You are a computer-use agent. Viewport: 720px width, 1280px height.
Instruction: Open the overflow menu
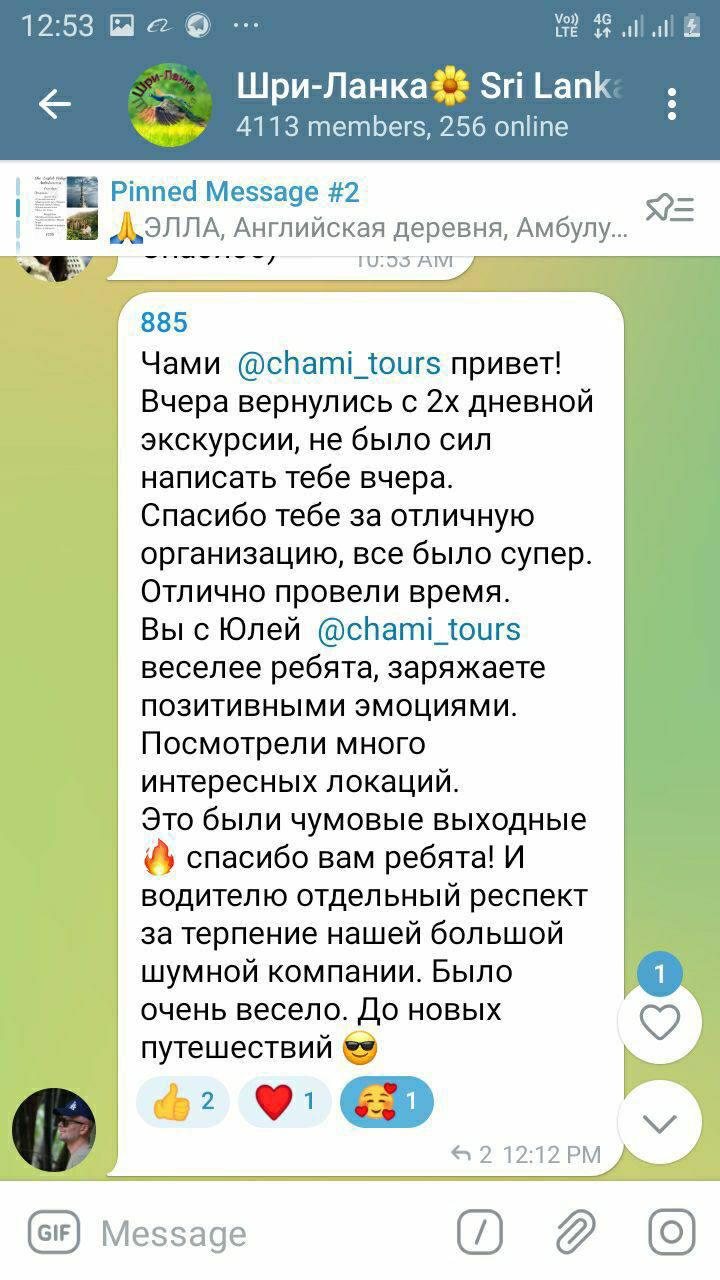(671, 104)
